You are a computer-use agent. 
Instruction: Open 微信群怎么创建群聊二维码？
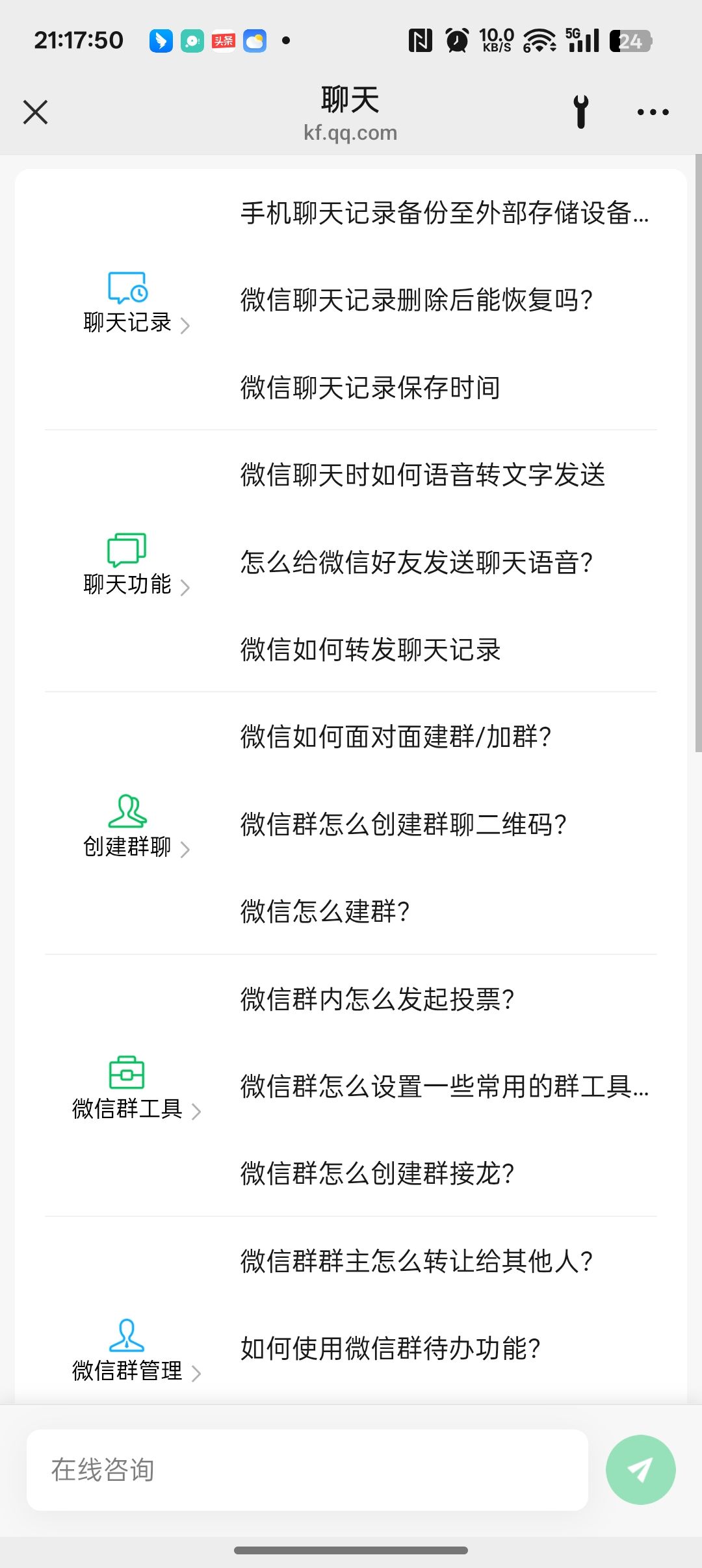coord(404,825)
